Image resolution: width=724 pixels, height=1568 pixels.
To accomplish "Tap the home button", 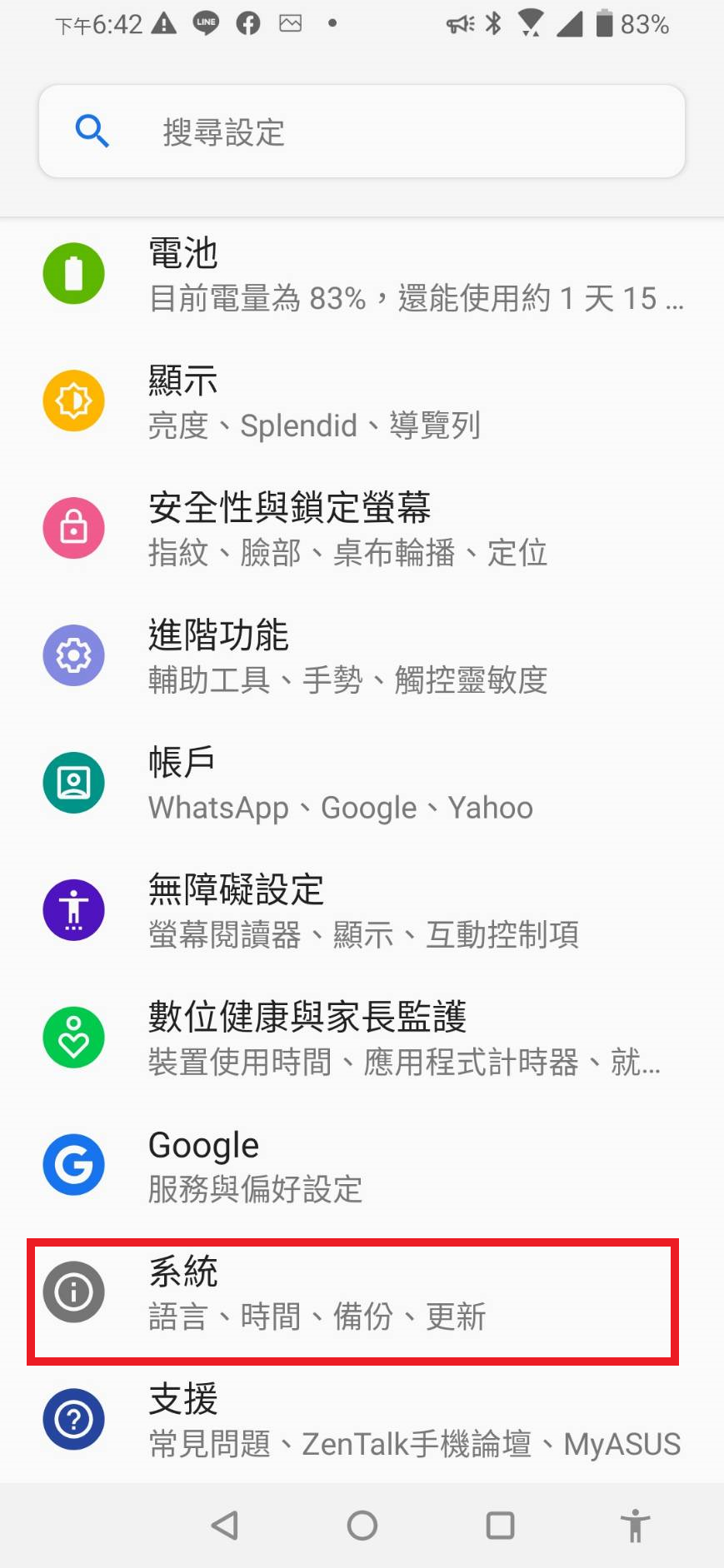I will pos(362,1526).
